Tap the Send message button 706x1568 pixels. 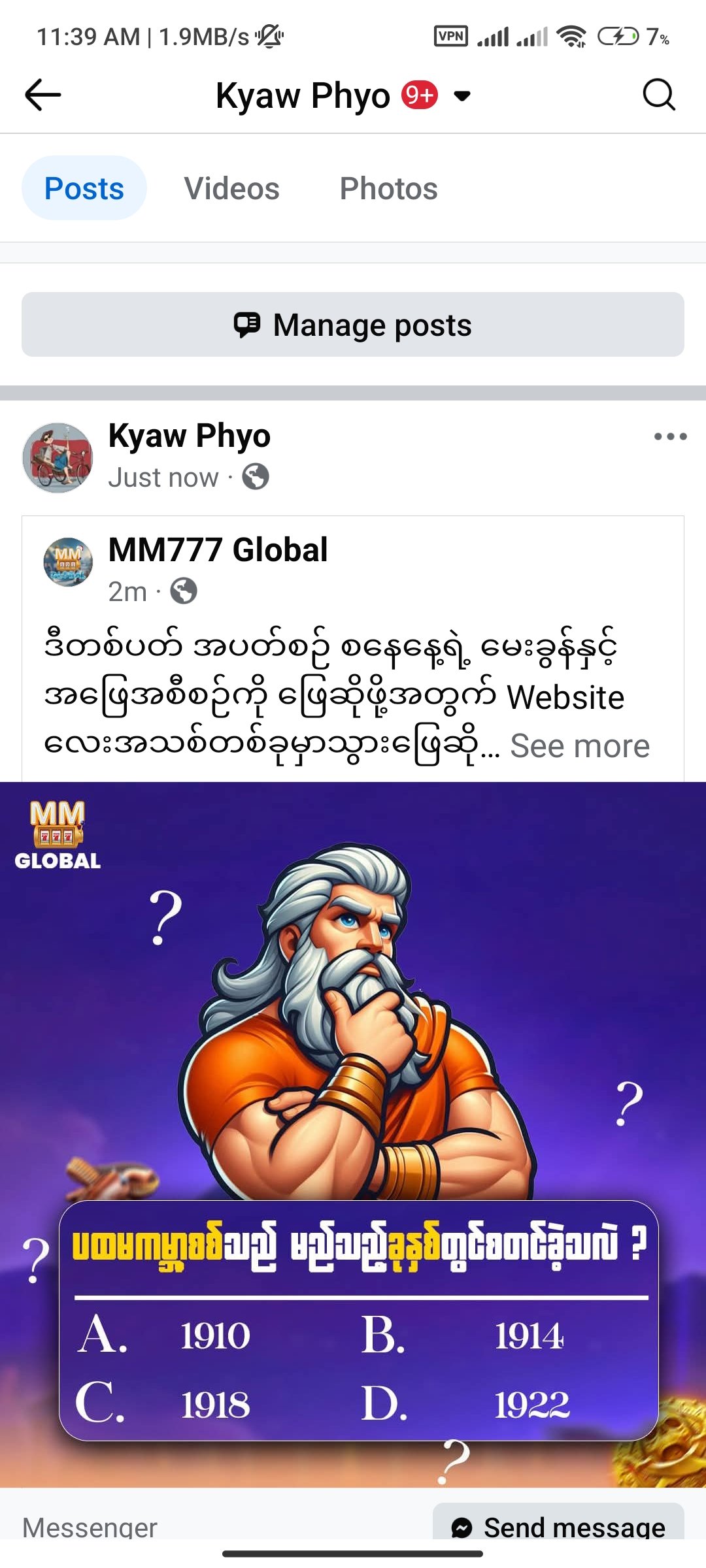[x=558, y=1526]
